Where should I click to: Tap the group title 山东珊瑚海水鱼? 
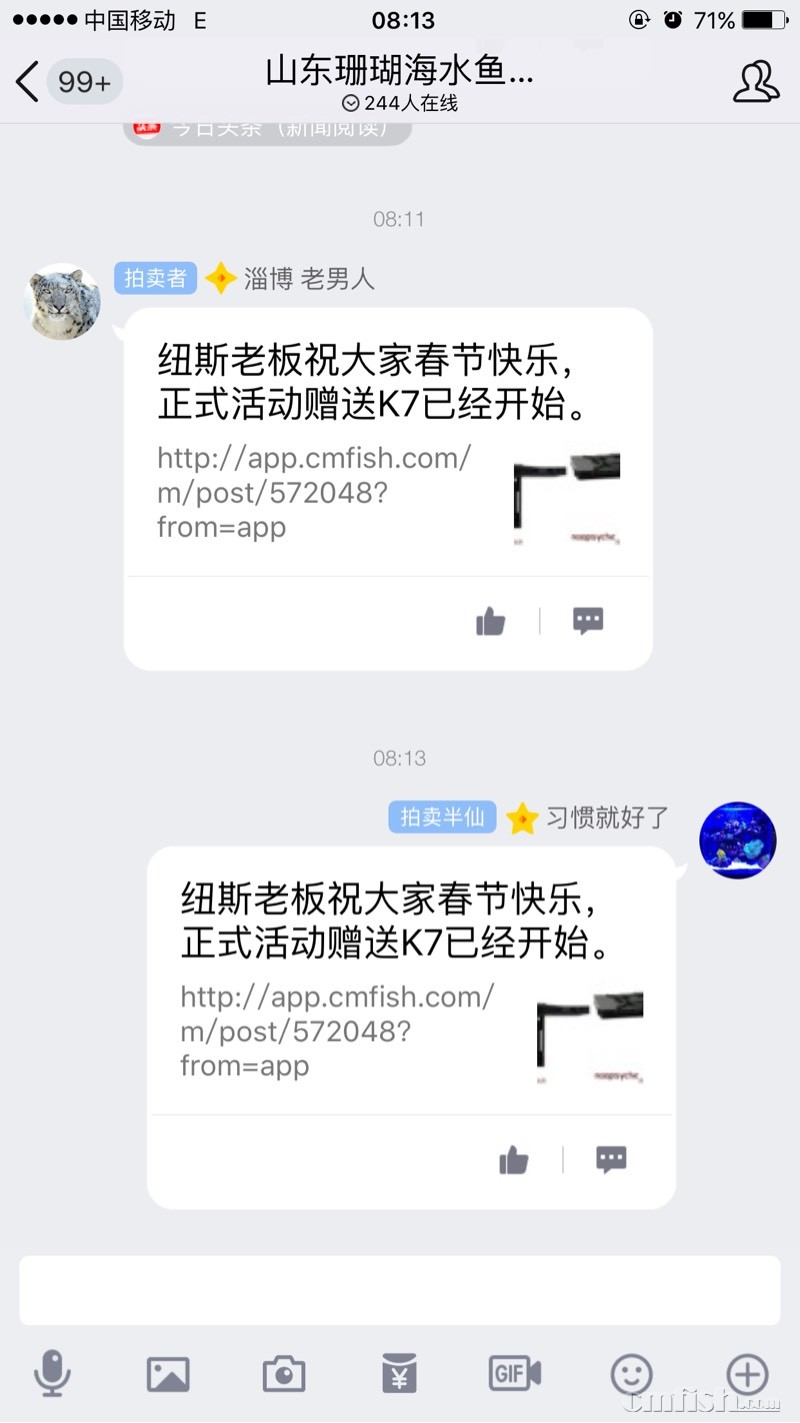(x=400, y=73)
